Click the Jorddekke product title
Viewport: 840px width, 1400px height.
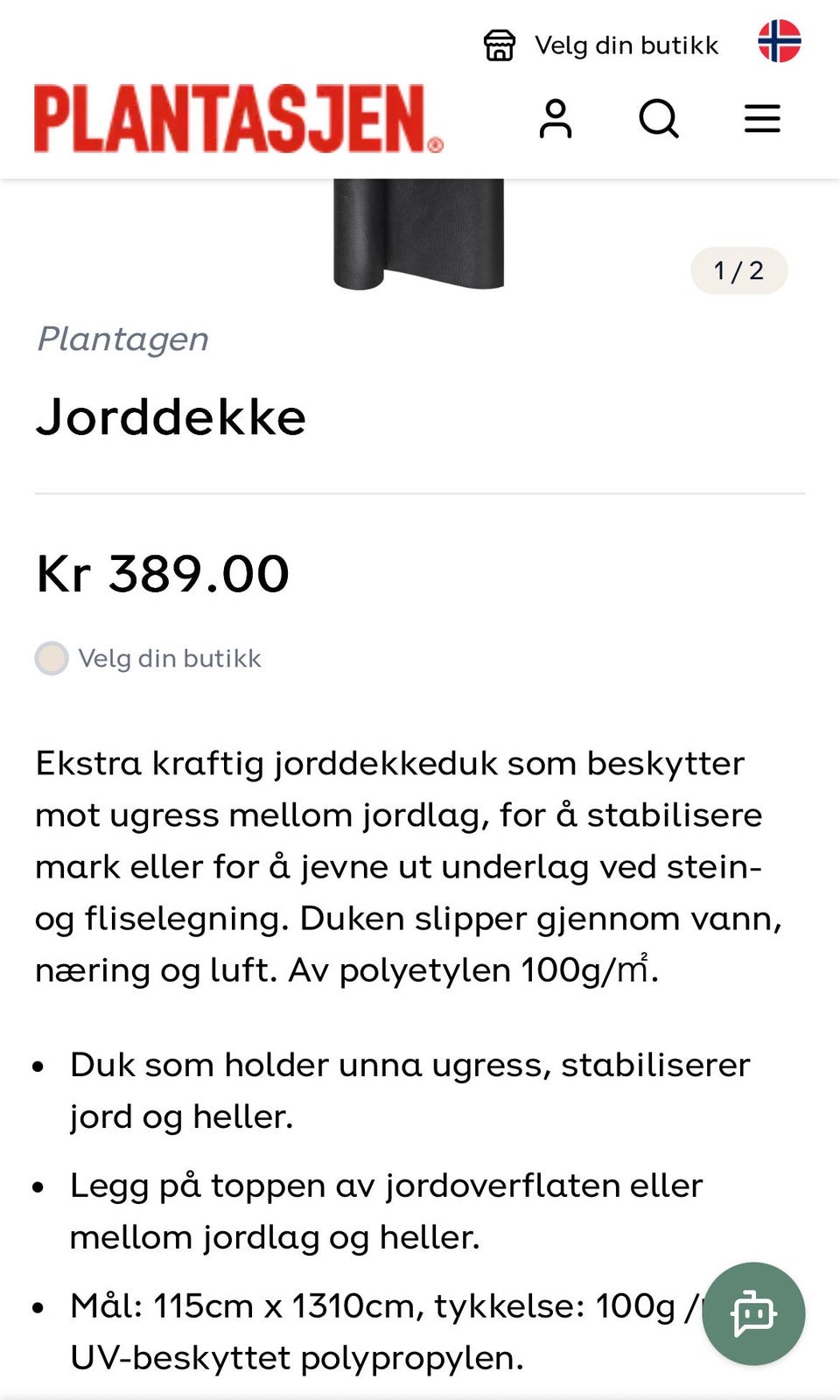(171, 417)
